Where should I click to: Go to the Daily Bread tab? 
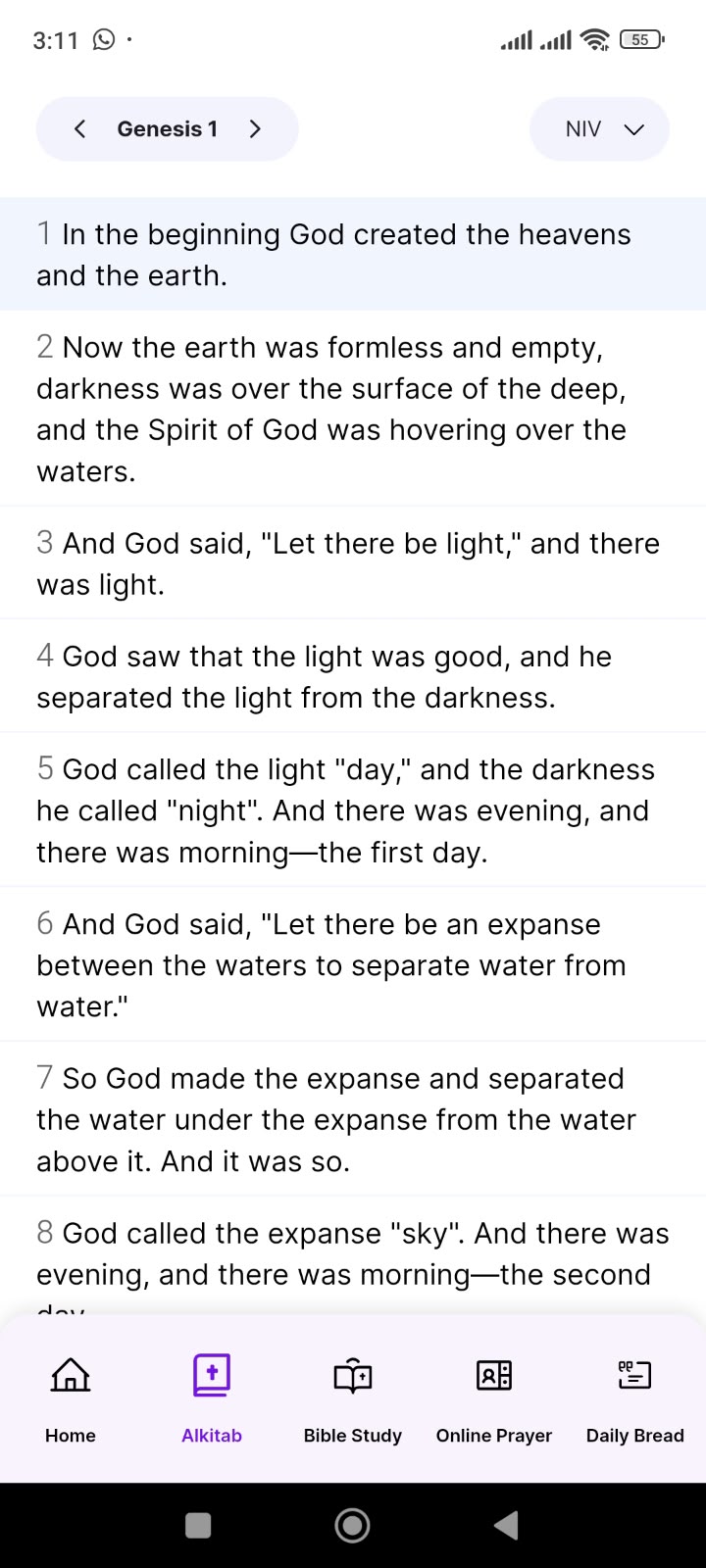tap(635, 1399)
